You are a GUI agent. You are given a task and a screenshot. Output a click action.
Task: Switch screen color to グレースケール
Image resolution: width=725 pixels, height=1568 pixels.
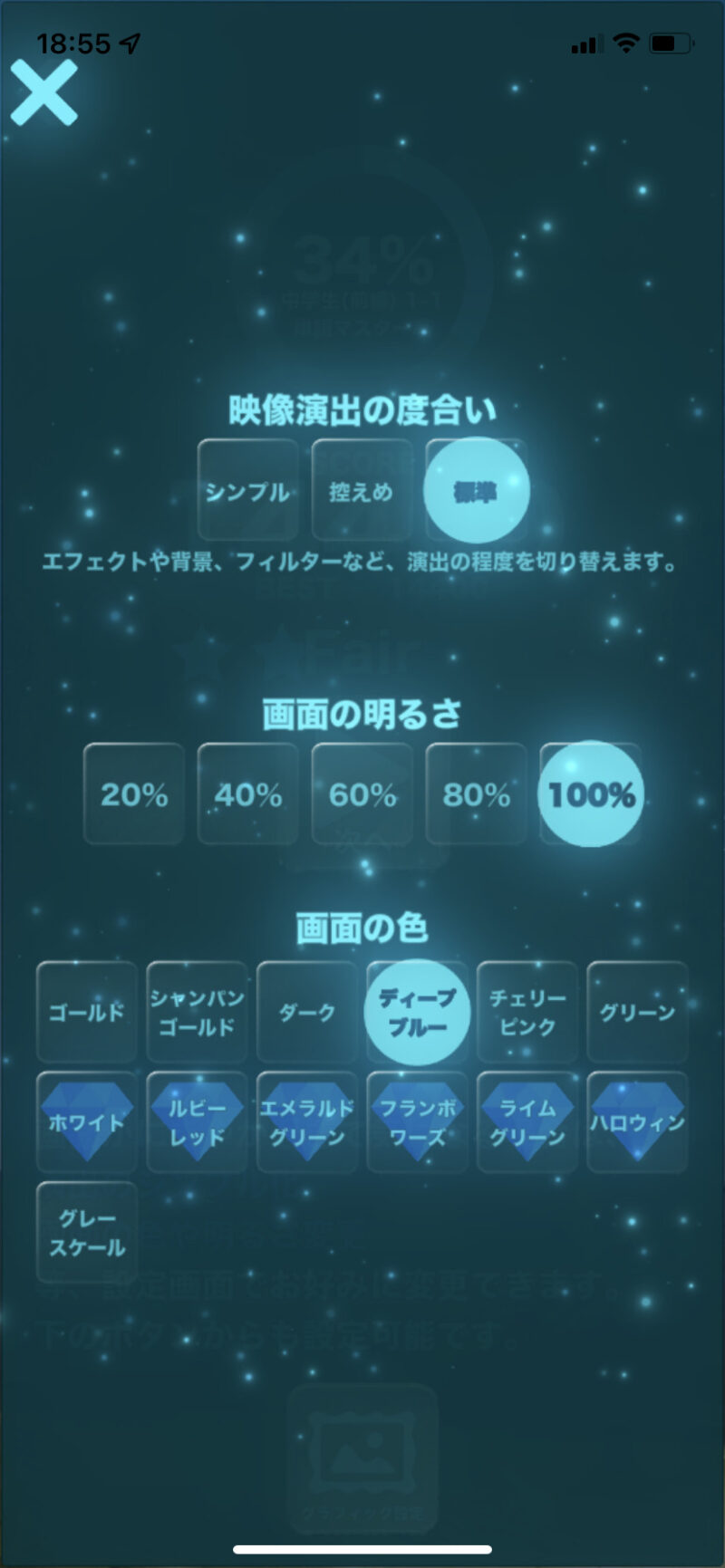click(x=87, y=1233)
